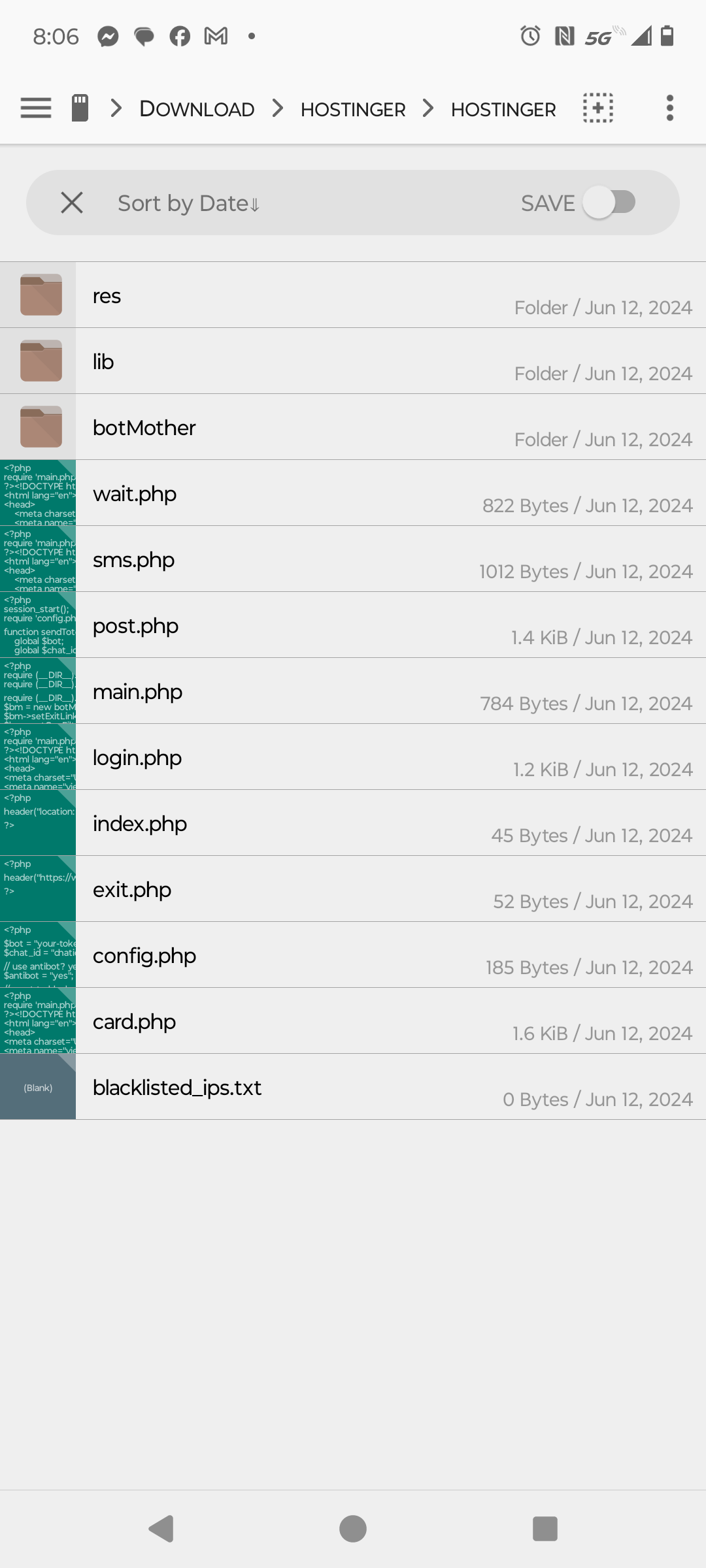Screen dimensions: 706x1568
Task: Go to the DOWNLOAD breadcrumb folder
Action: click(197, 109)
